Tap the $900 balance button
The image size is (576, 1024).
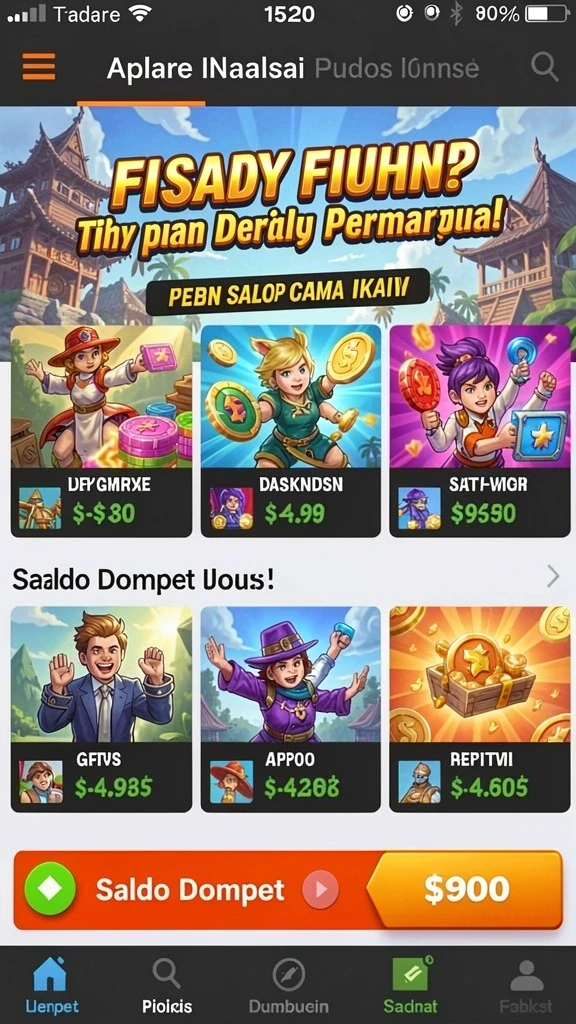point(465,889)
